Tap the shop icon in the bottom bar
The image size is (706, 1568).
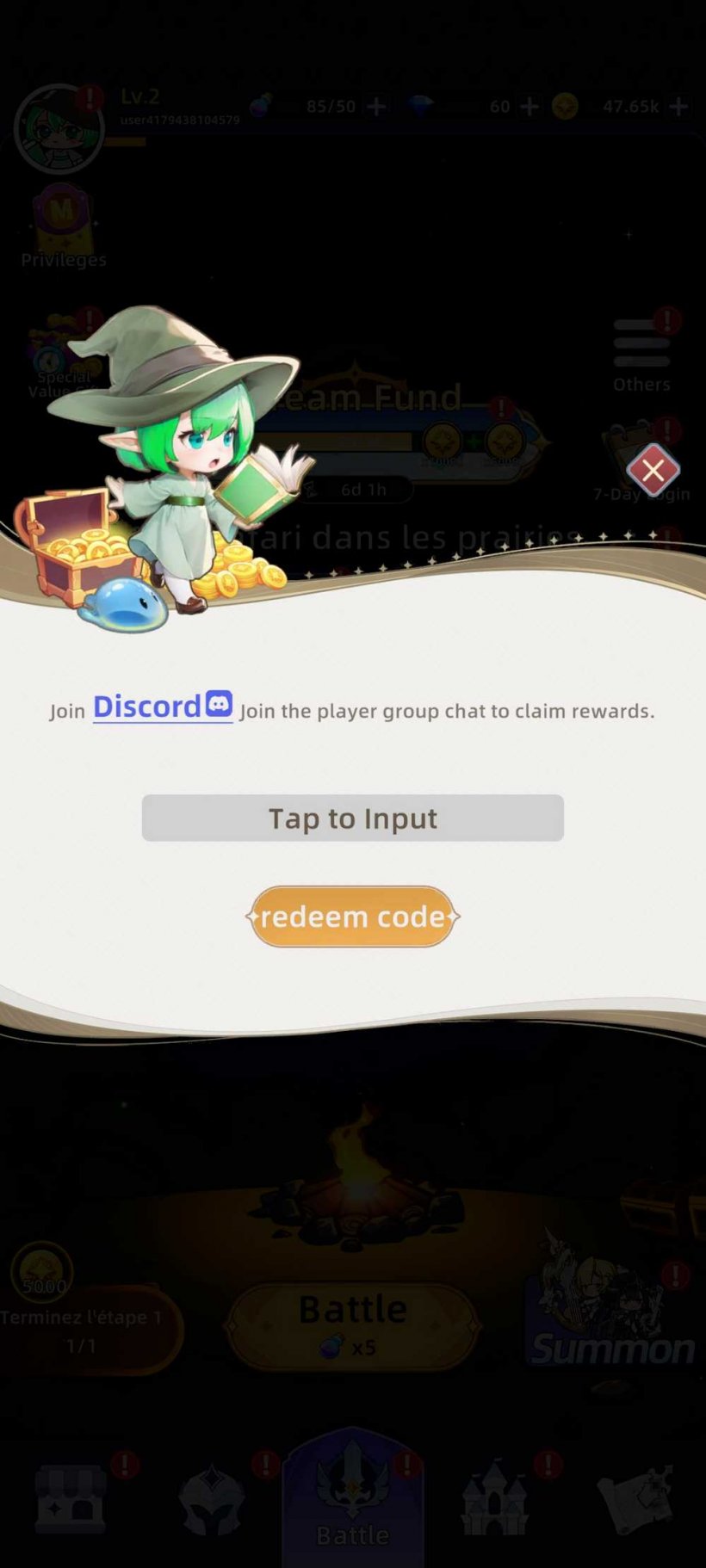[x=71, y=1497]
